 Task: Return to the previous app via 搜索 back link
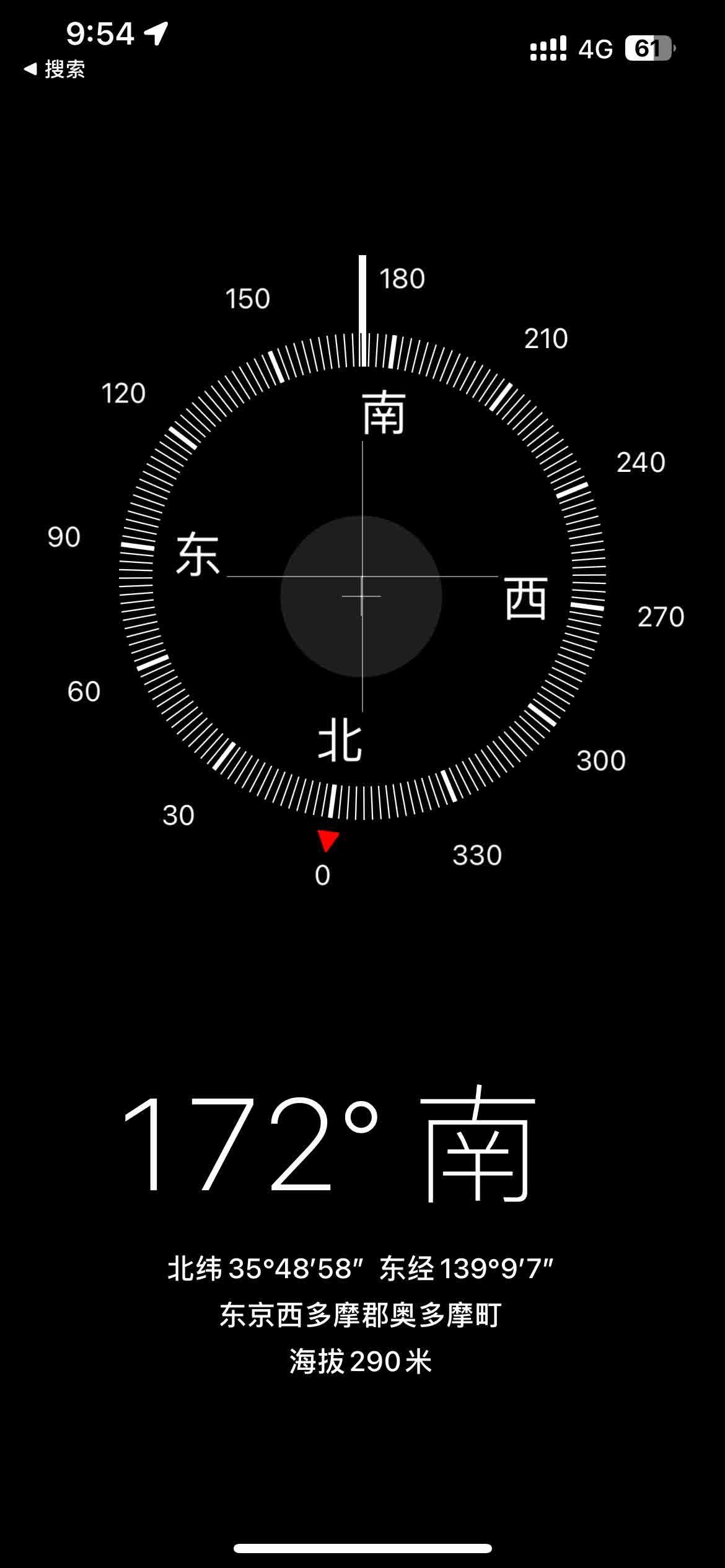(x=55, y=69)
